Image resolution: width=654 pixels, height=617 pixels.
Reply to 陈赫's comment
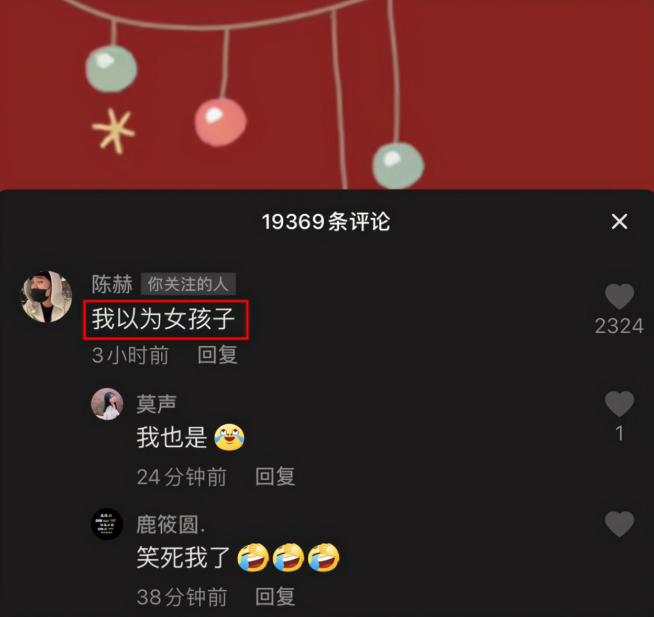tap(217, 354)
